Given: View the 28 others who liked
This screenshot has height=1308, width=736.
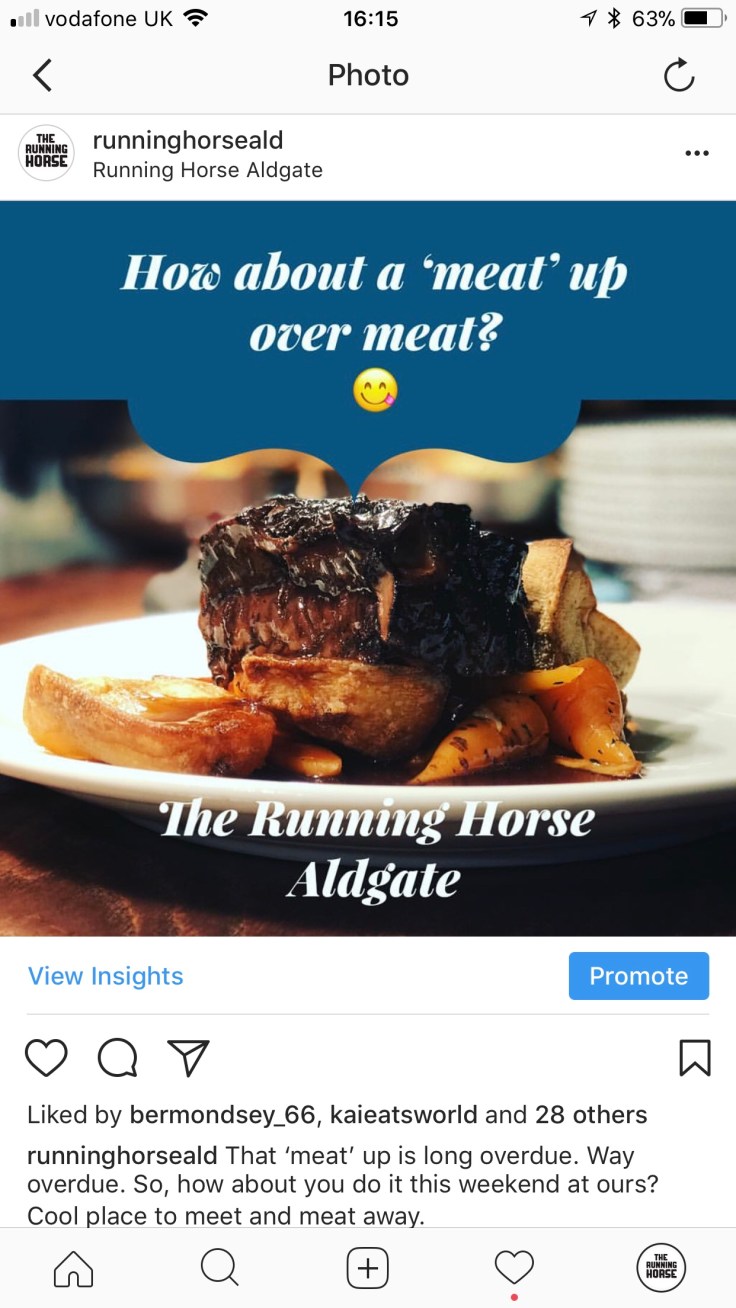Looking at the screenshot, I should [x=590, y=1114].
